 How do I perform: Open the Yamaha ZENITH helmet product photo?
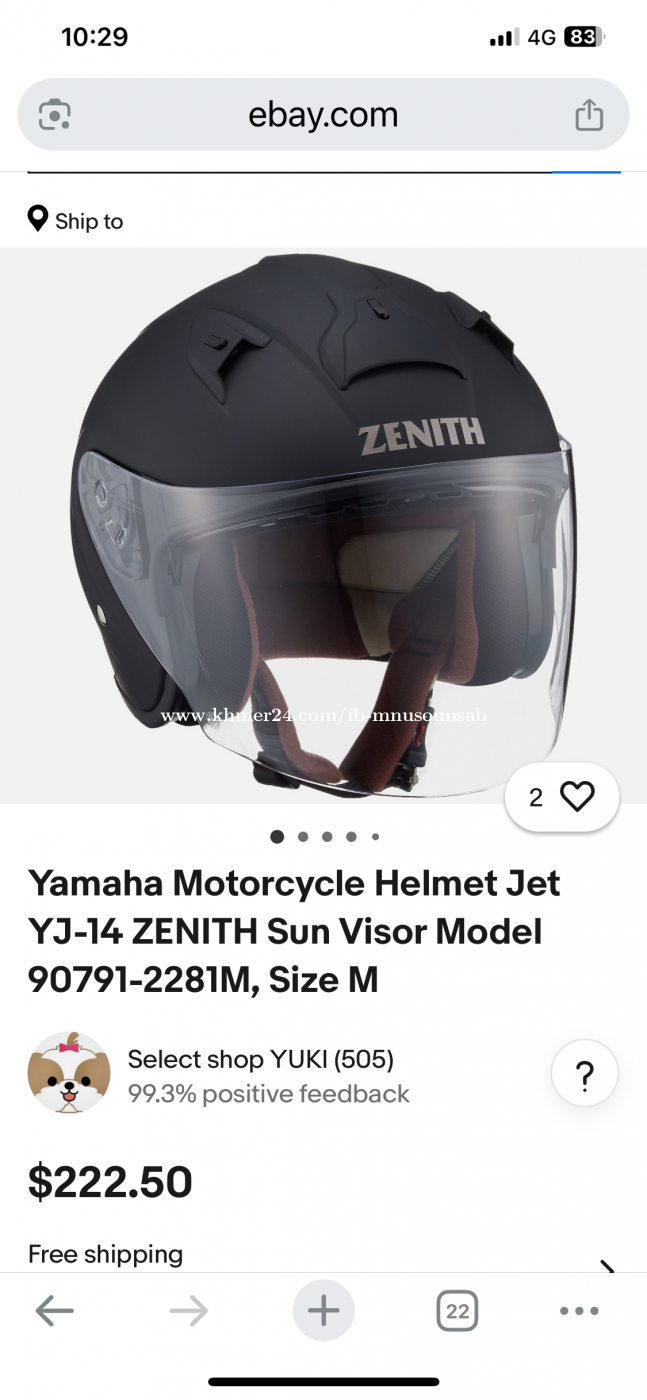(323, 525)
